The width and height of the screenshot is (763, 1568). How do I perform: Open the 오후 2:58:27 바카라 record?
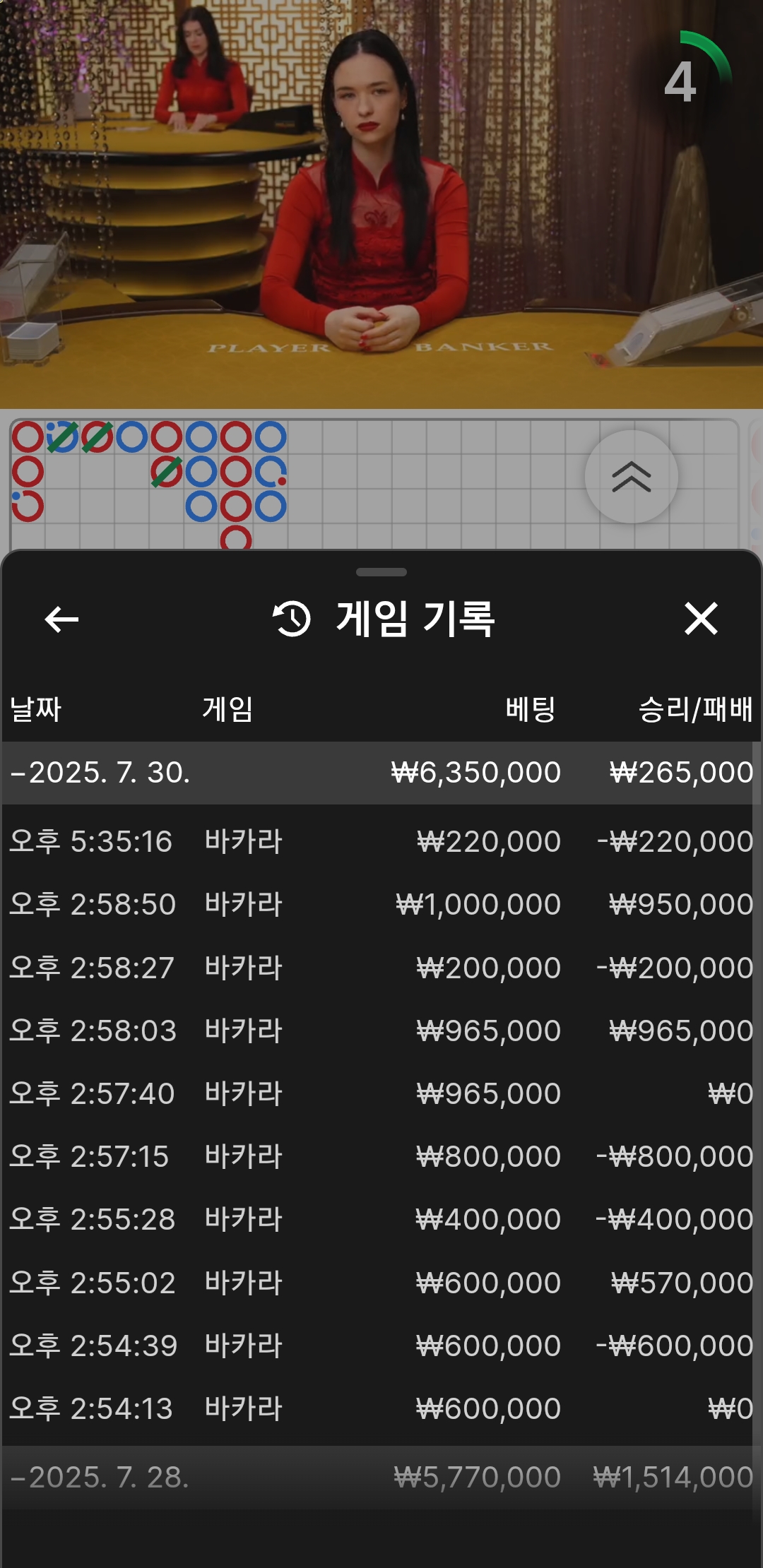(381, 968)
